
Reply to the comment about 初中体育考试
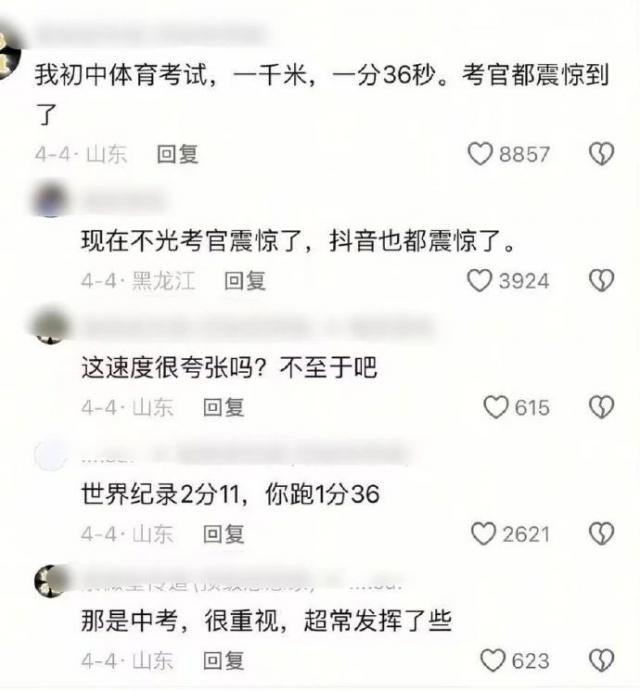pos(178,154)
